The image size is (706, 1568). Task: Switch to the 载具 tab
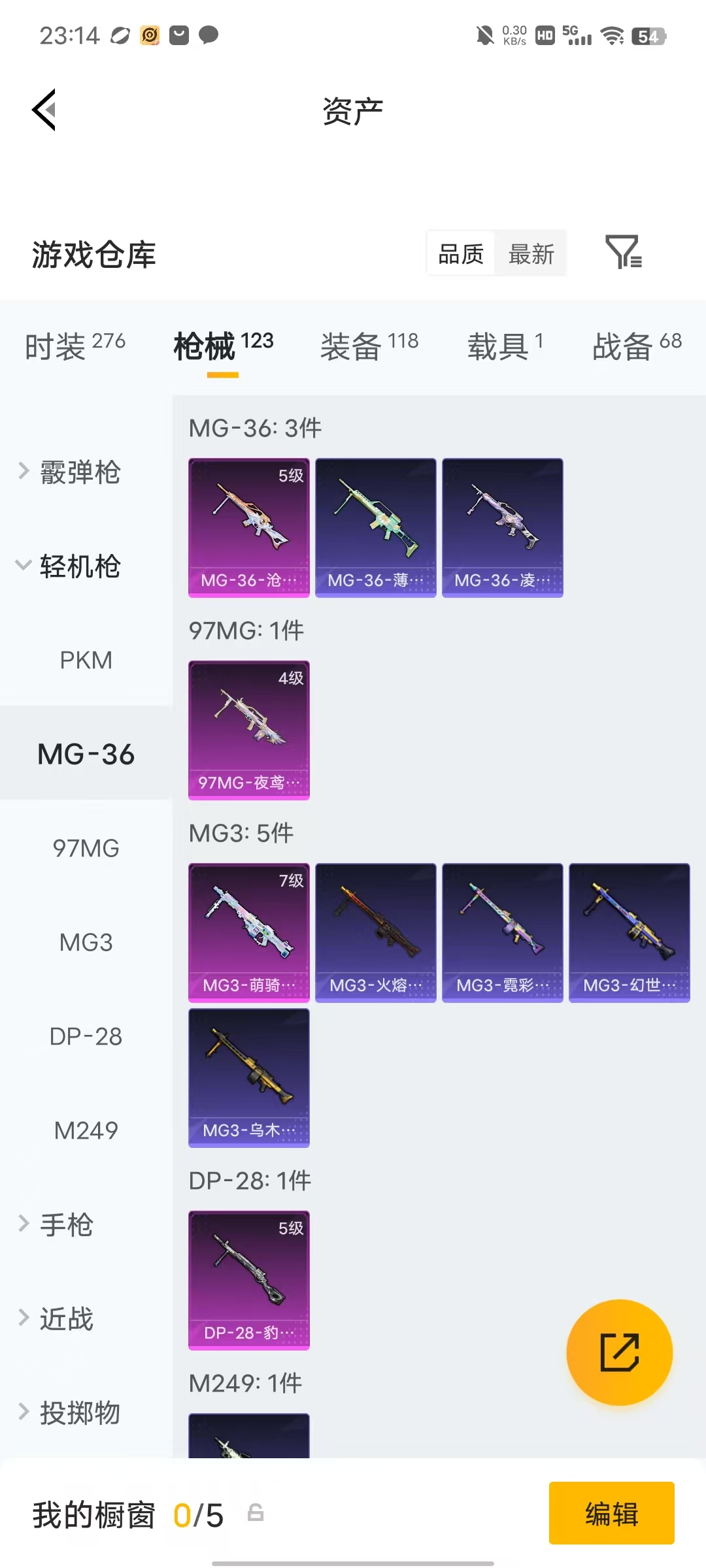[x=505, y=346]
